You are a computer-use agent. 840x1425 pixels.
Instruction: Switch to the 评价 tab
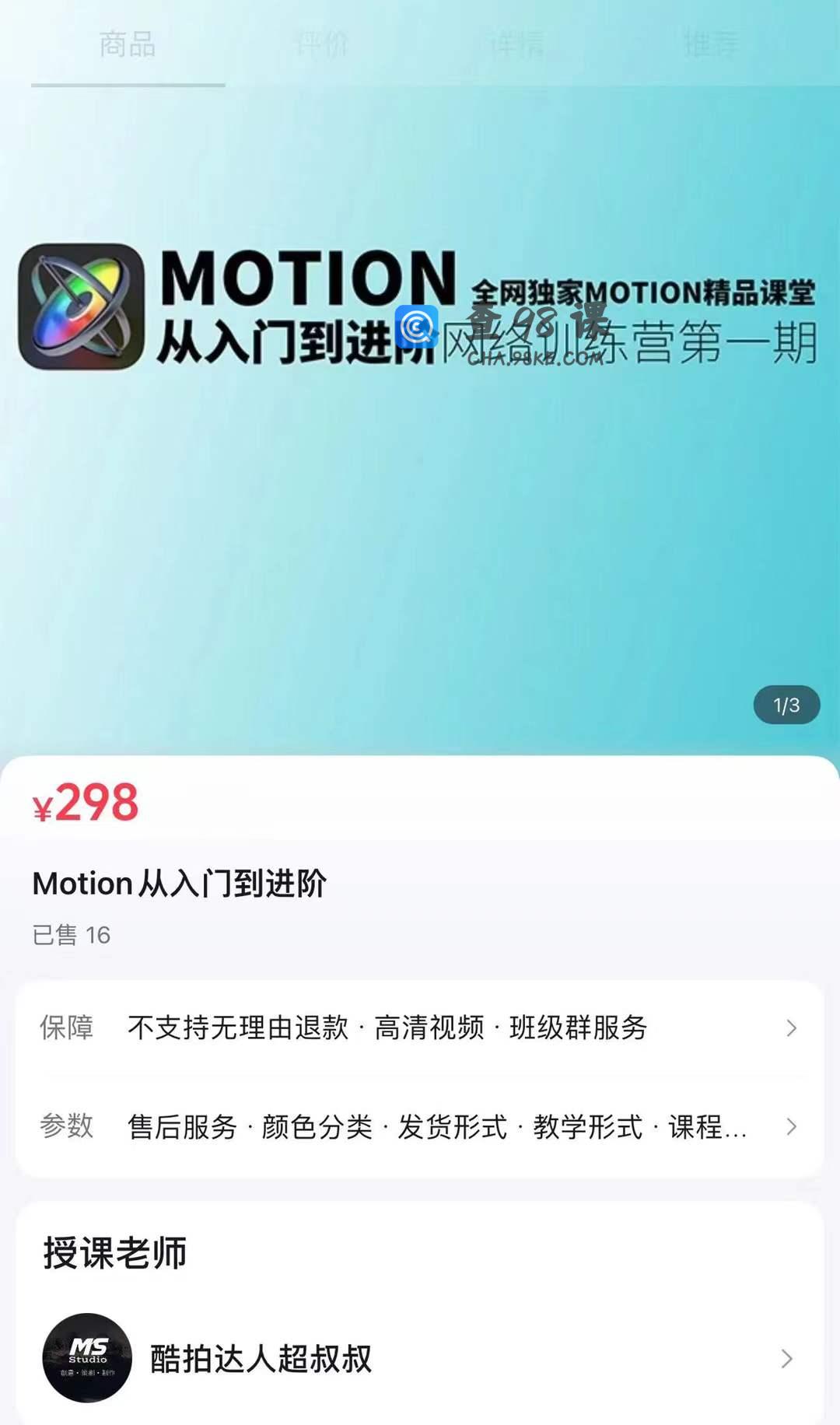coord(322,44)
